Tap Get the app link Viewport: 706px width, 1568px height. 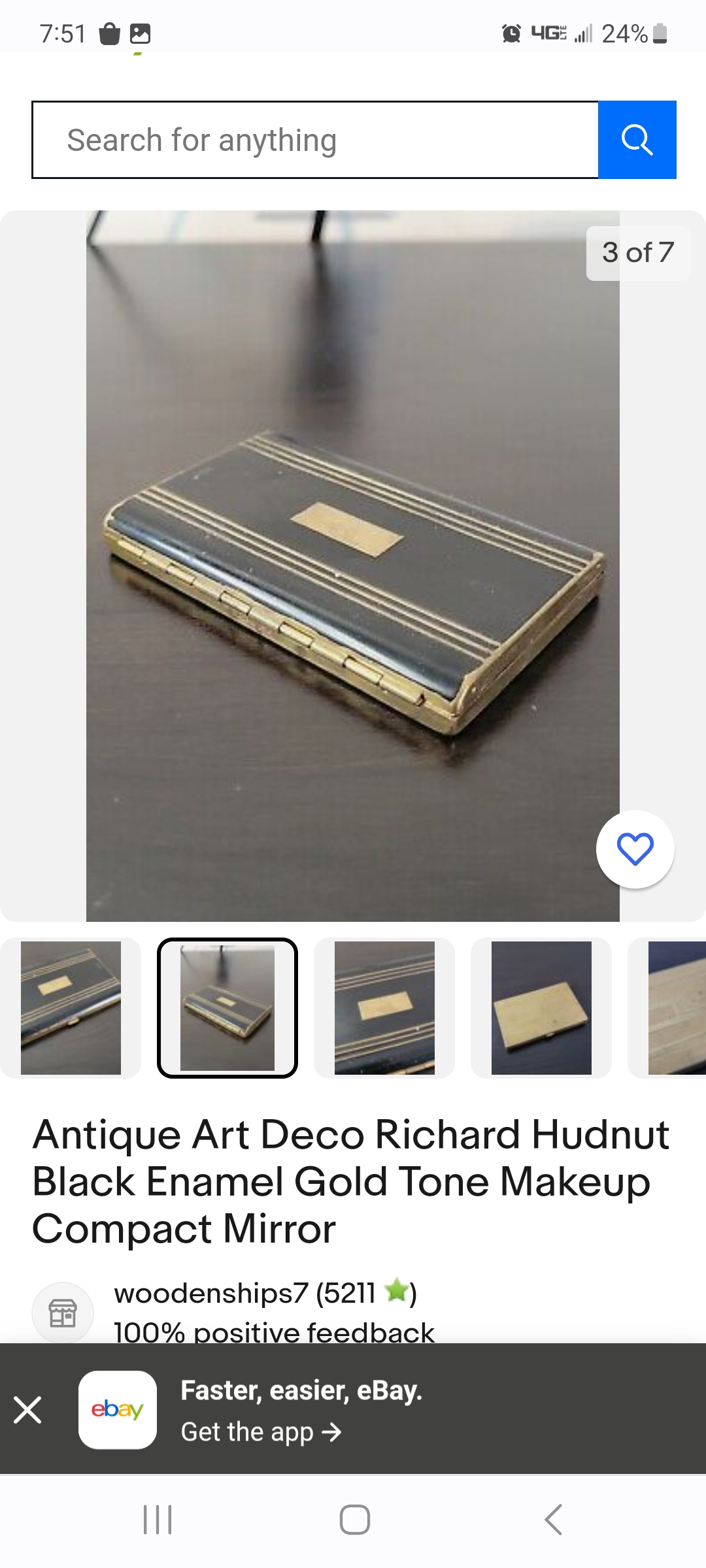[x=261, y=1431]
